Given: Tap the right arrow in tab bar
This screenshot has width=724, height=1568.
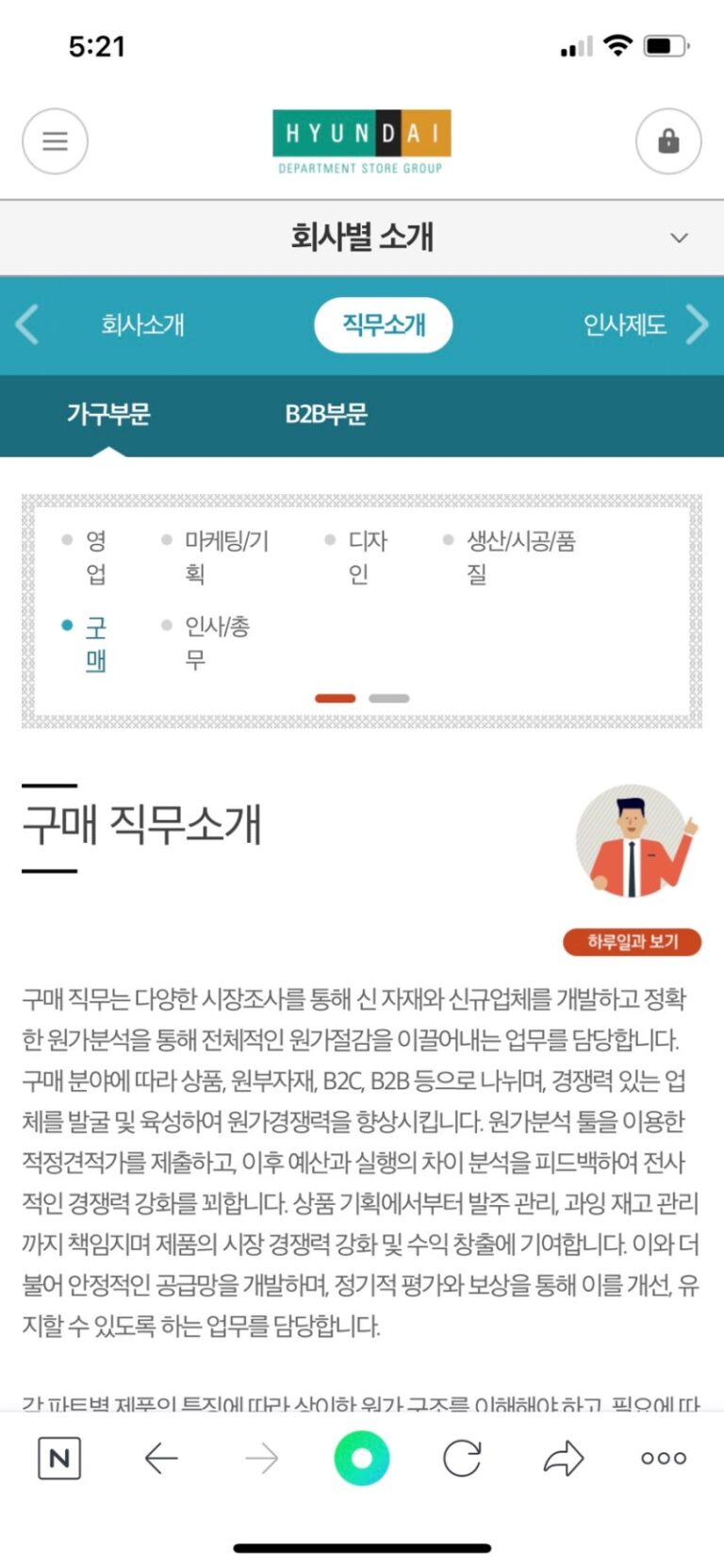Looking at the screenshot, I should pos(697,325).
